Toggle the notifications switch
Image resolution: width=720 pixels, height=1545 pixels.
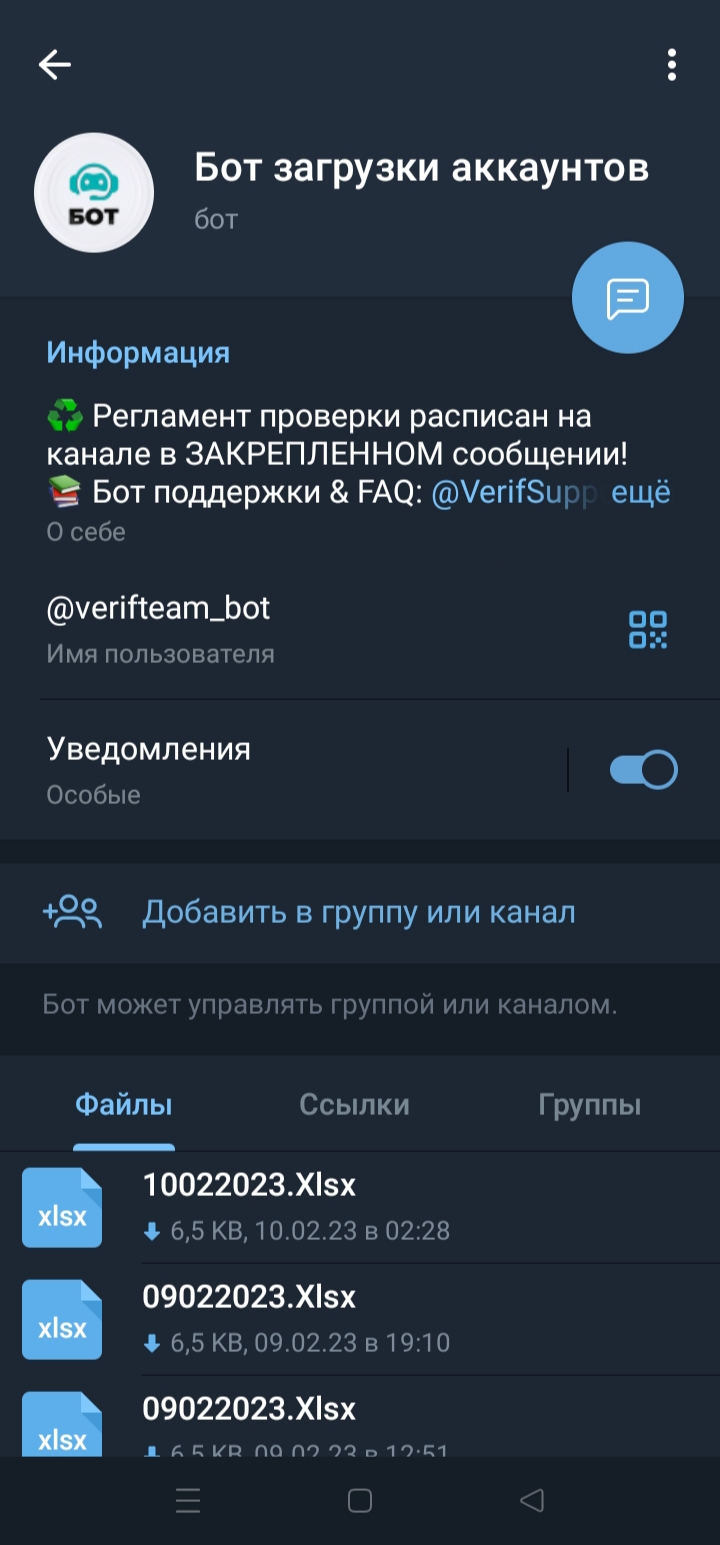pyautogui.click(x=643, y=770)
